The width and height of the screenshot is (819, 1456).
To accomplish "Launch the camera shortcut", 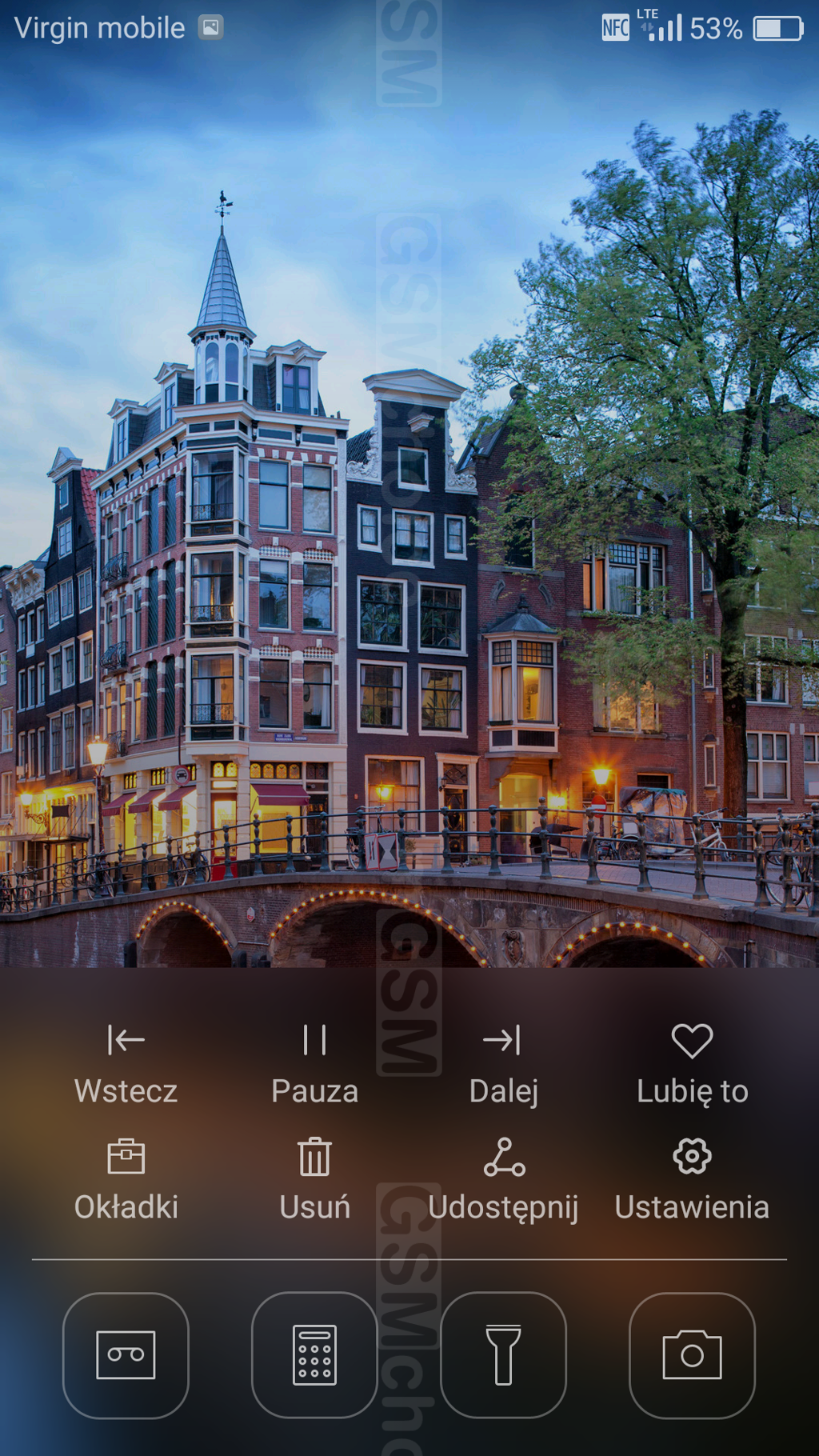I will tap(692, 1355).
